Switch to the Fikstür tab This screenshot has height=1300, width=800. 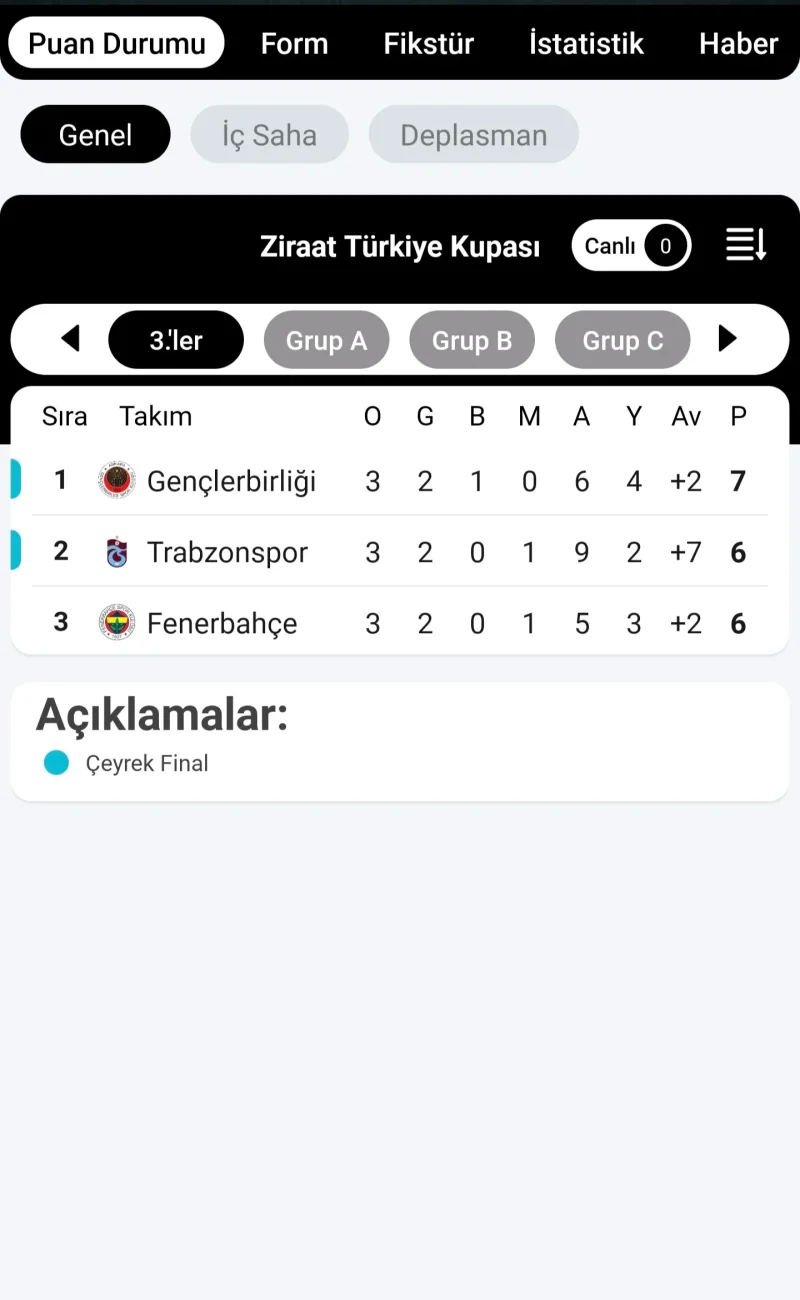click(x=428, y=43)
